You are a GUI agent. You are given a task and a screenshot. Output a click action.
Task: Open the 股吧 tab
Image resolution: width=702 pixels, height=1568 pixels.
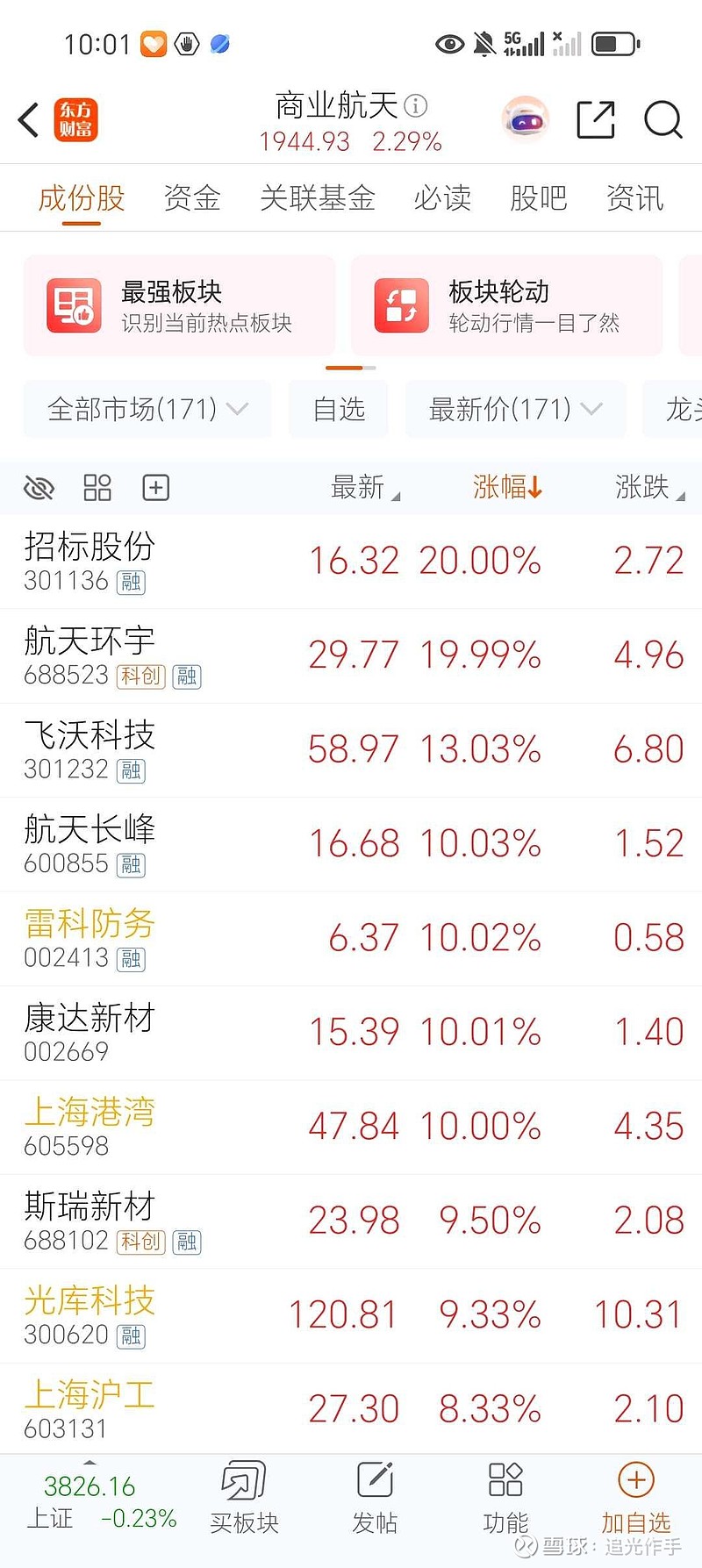point(539,198)
